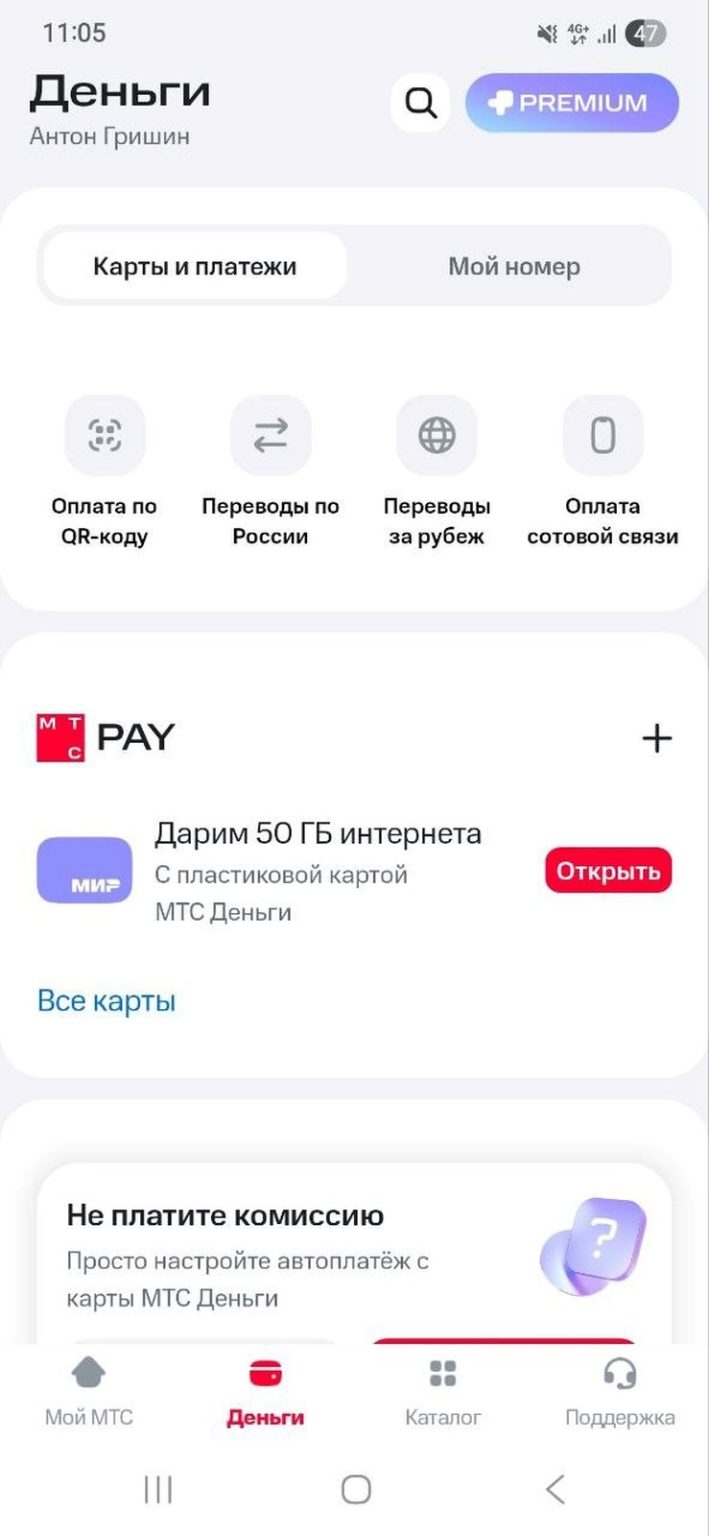
Task: Open Оплата по QR-коду
Action: [x=104, y=472]
